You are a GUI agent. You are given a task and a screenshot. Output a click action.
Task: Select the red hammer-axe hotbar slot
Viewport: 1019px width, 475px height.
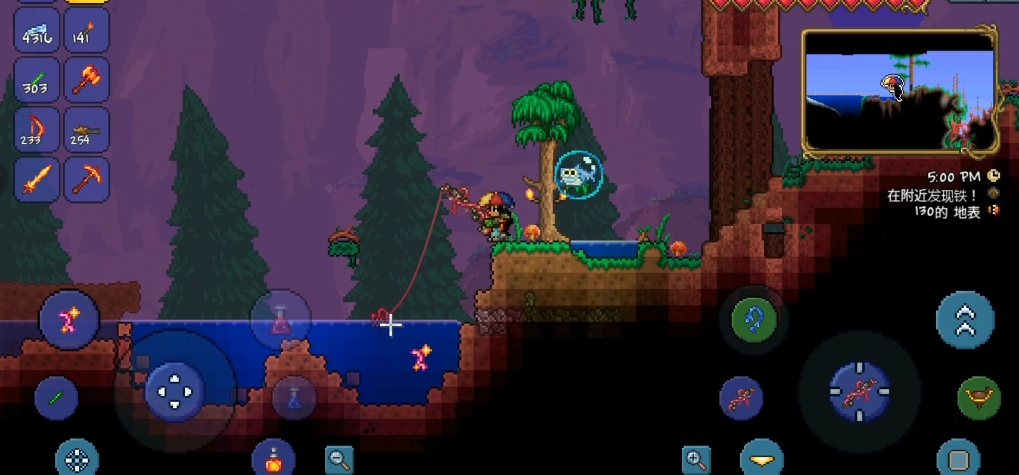point(86,80)
